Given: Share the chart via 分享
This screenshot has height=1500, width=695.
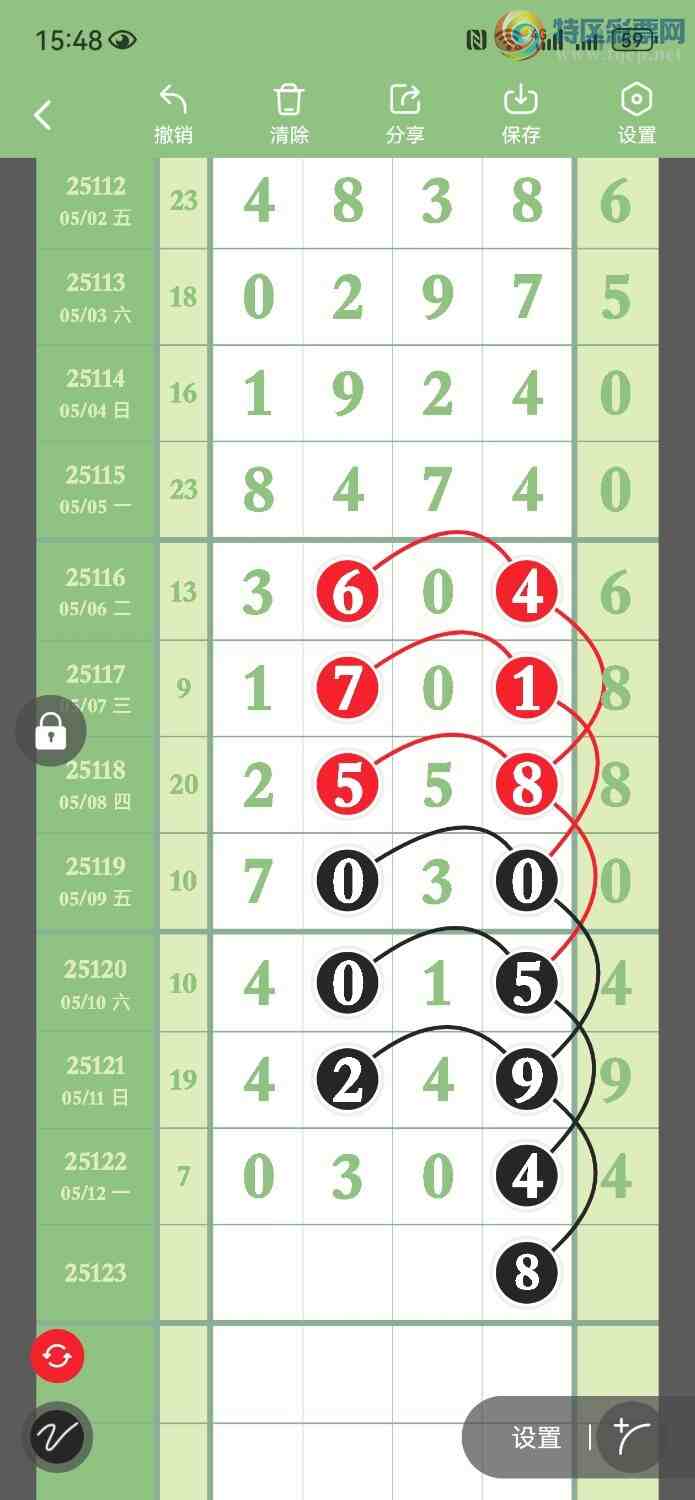Looking at the screenshot, I should pyautogui.click(x=405, y=114).
